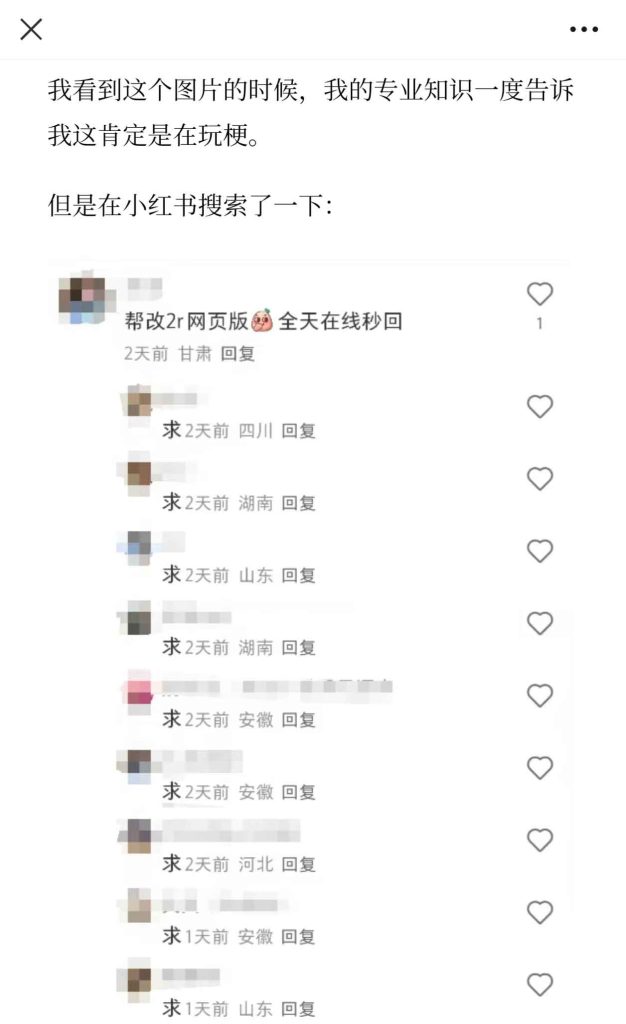Viewport: 626px width, 1024px height.
Task: Open the embedded comments screenshot image
Action: [x=312, y=640]
